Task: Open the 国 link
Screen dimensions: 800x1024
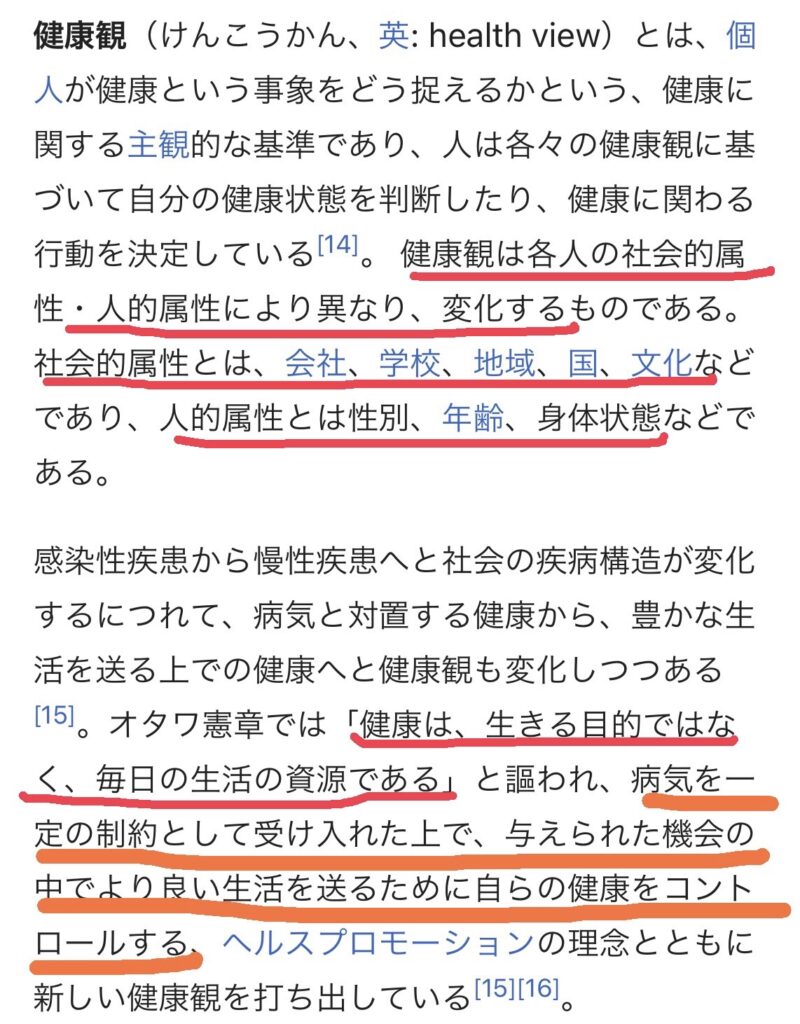Action: [583, 362]
